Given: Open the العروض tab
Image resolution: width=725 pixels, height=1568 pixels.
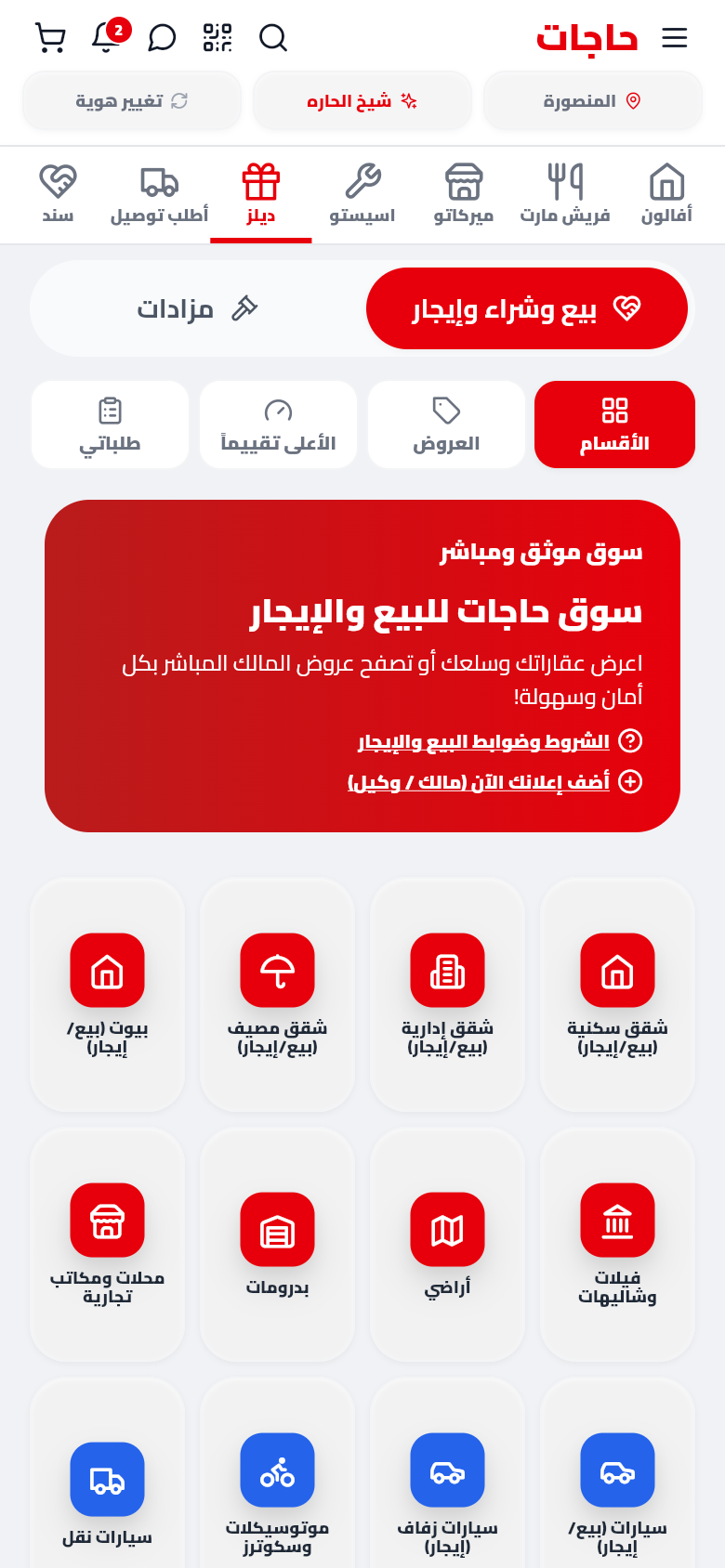Looking at the screenshot, I should (446, 425).
